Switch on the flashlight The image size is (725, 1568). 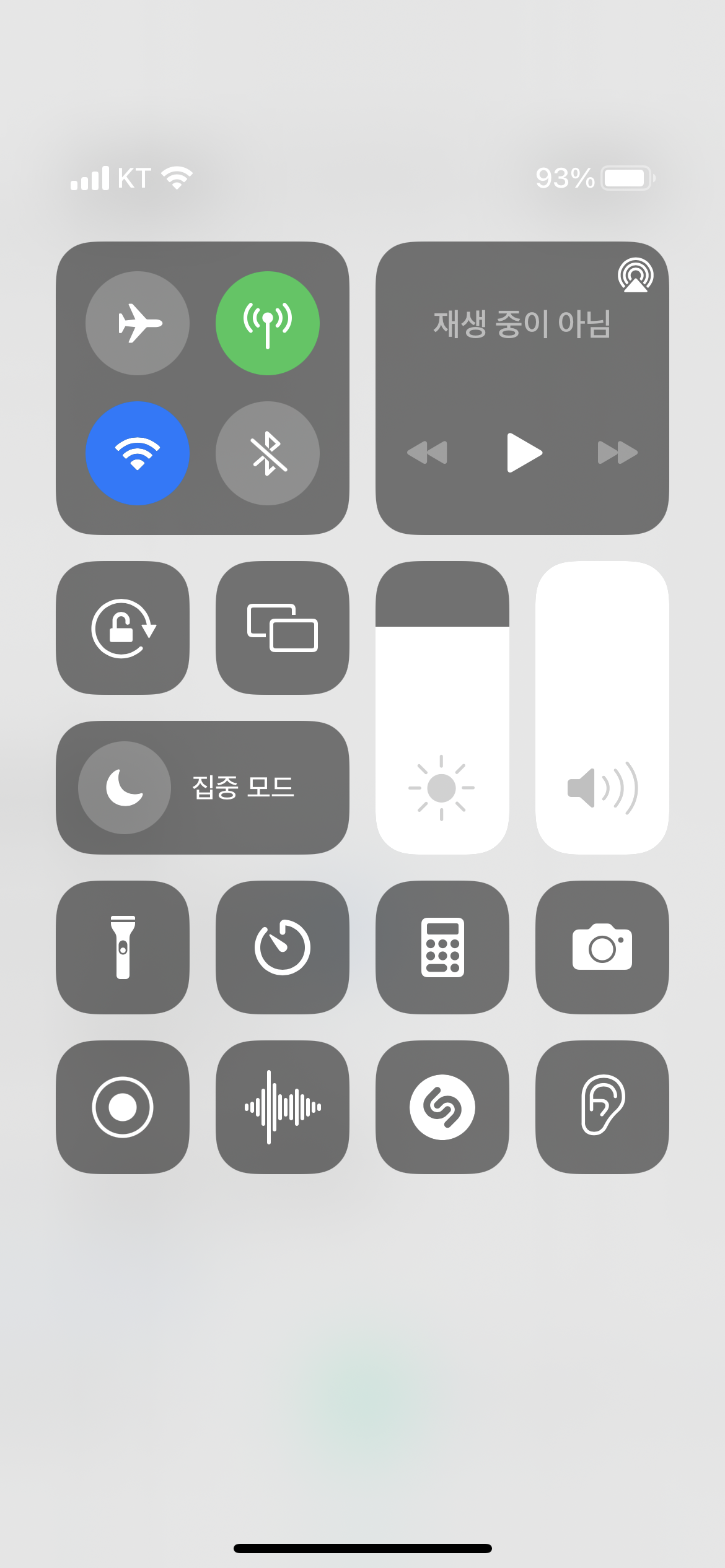[123, 947]
